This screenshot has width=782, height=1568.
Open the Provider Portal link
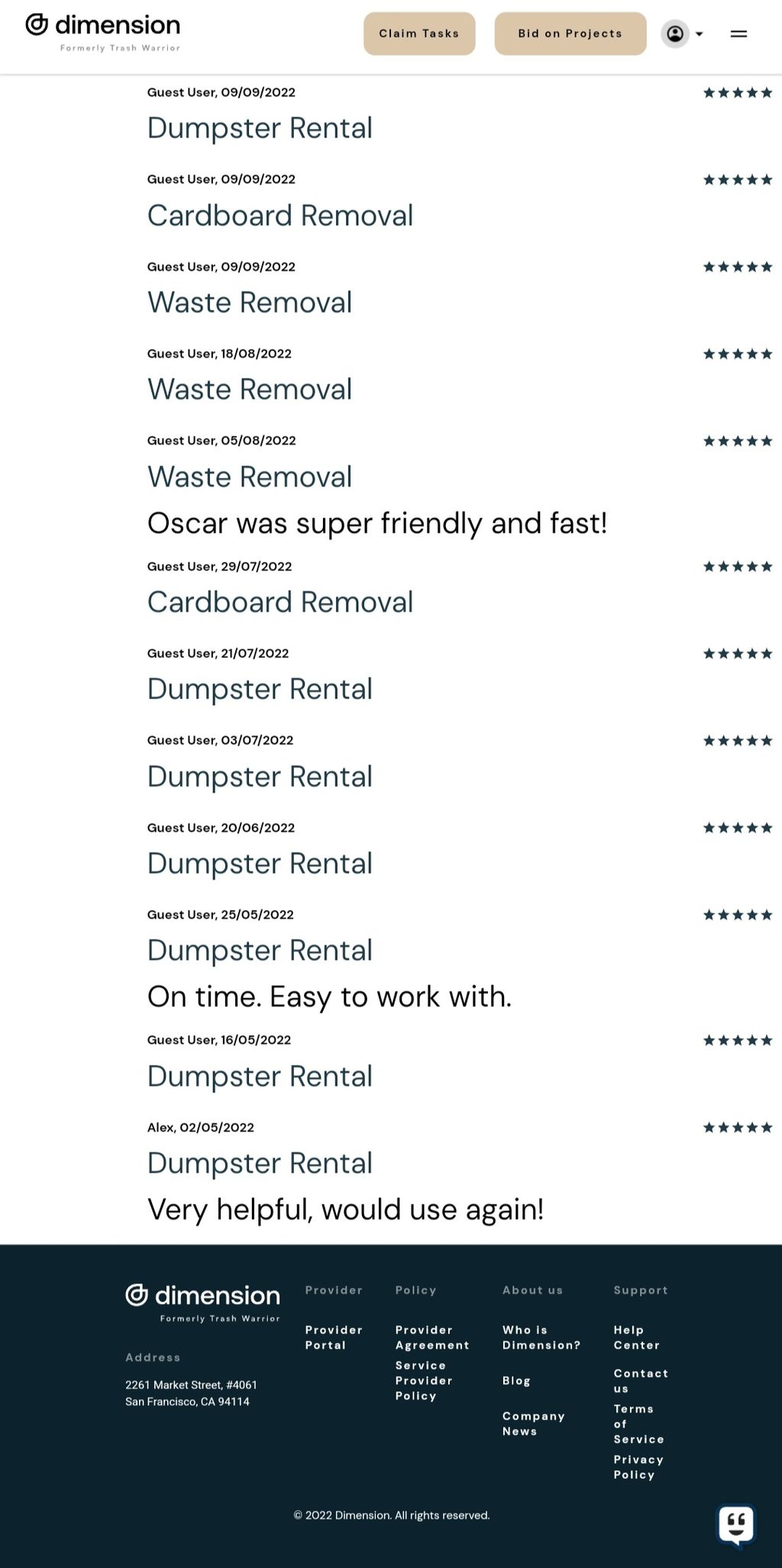(334, 1337)
